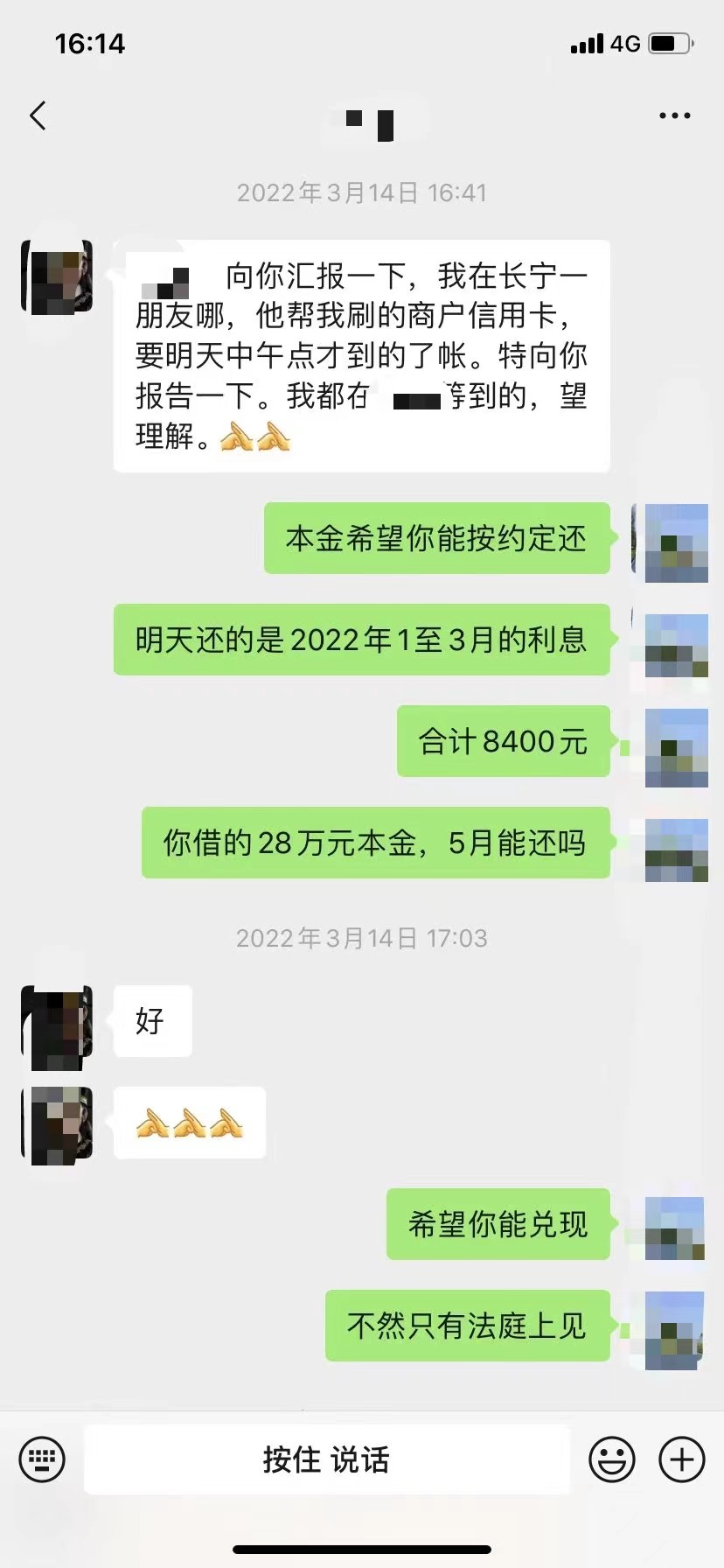Go back to the chat list
The height and width of the screenshot is (1568, 724).
click(38, 115)
